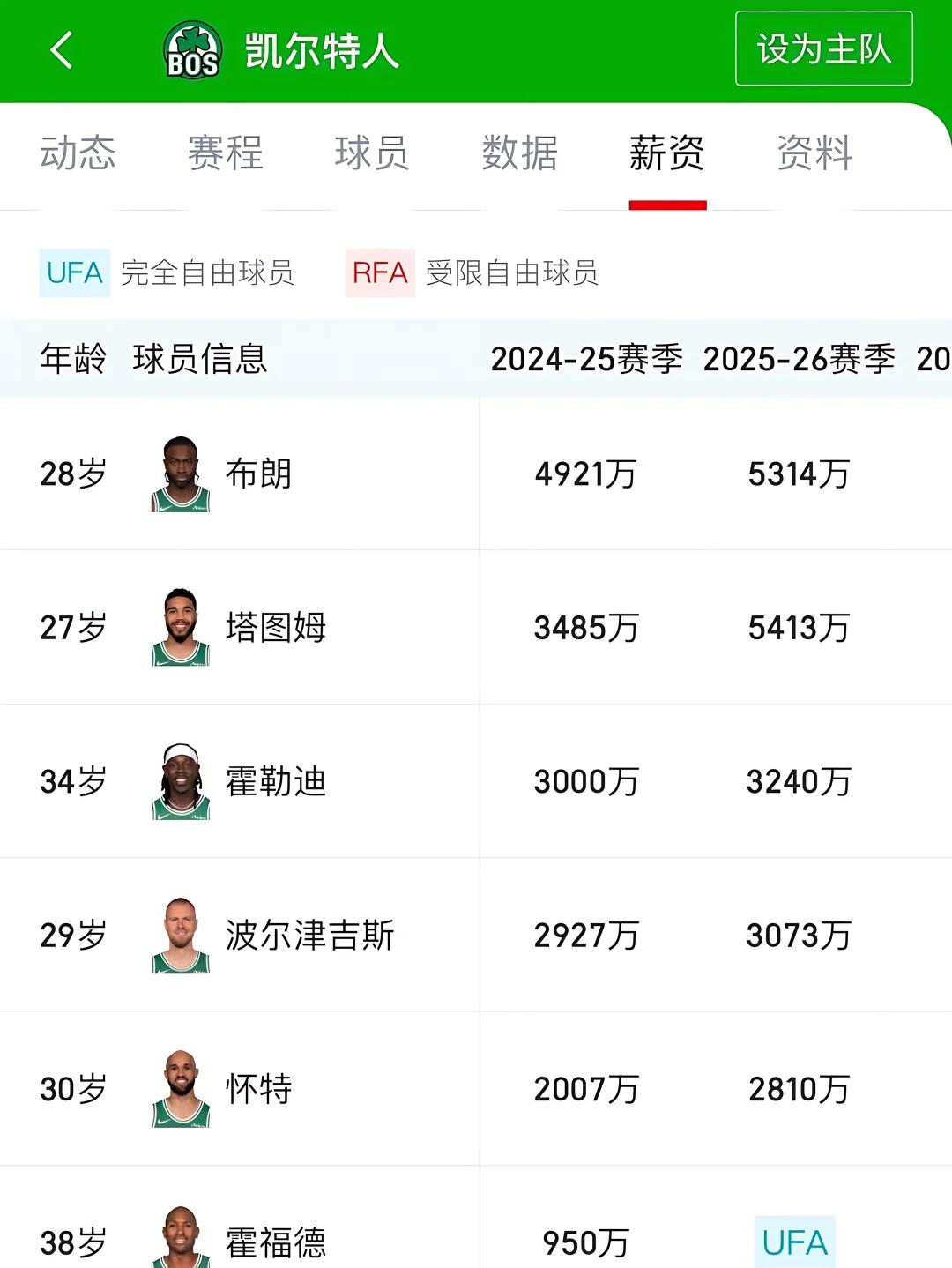
Task: Click 塔图姆's avatar photo
Action: pyautogui.click(x=178, y=627)
